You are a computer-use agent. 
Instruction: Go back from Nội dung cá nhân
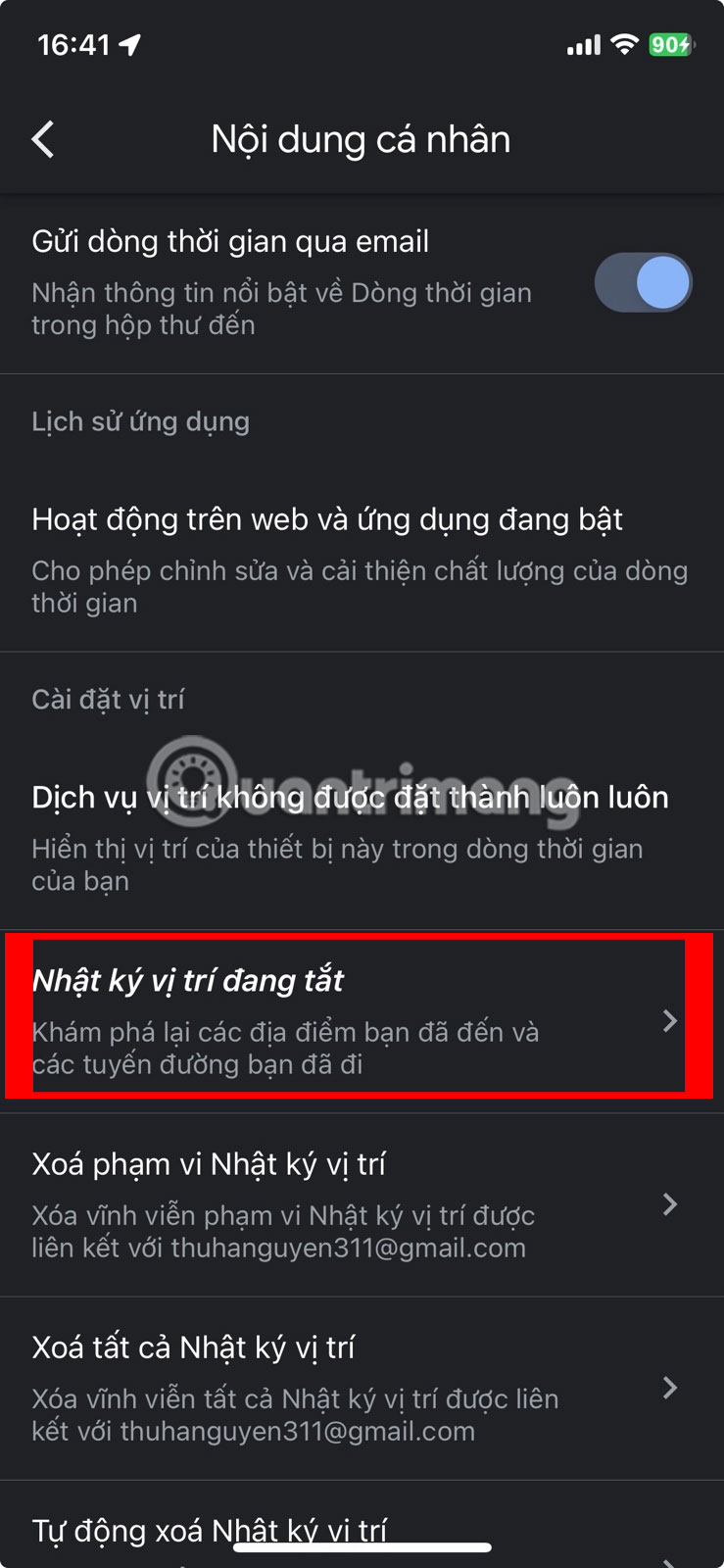[43, 140]
